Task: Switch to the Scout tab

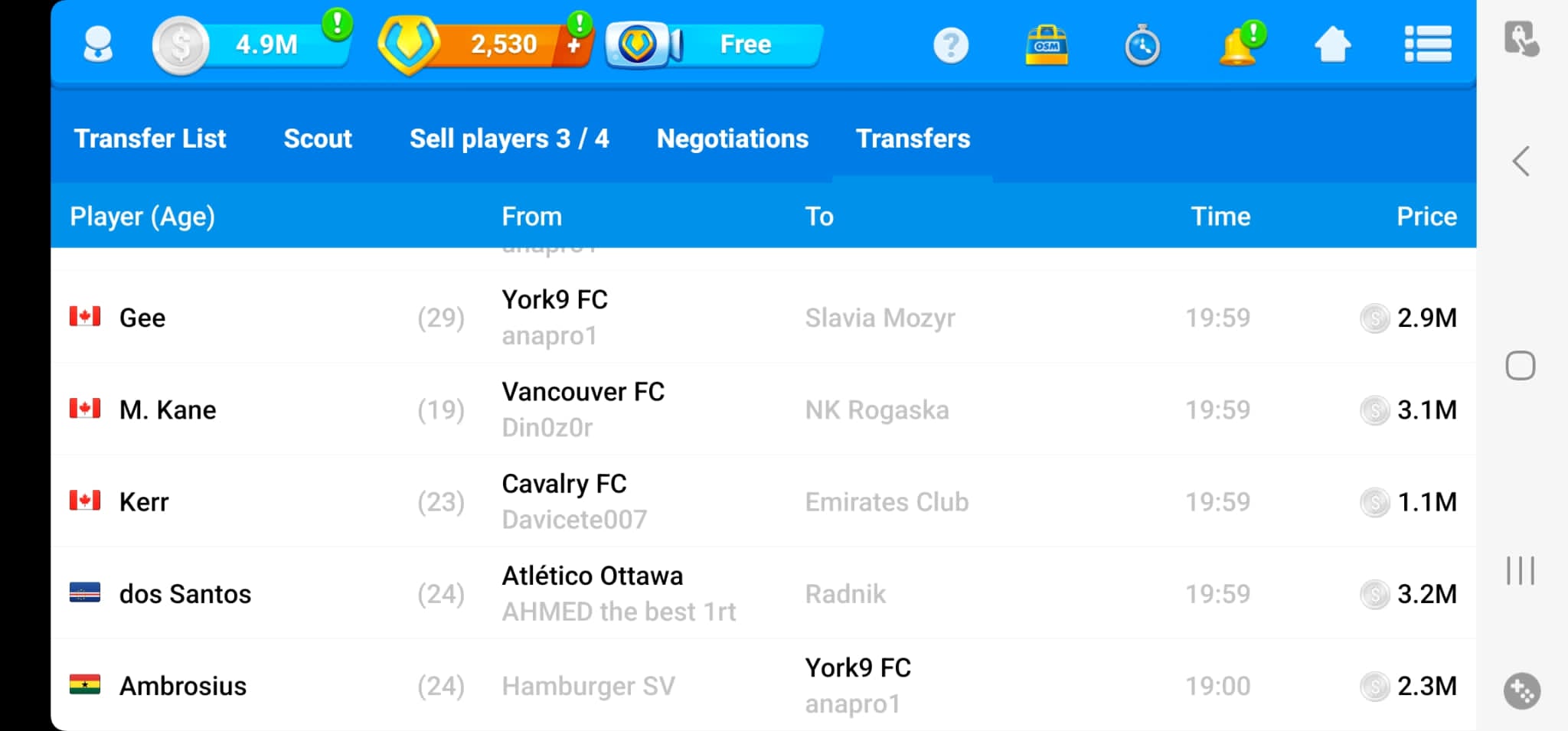Action: 318,139
